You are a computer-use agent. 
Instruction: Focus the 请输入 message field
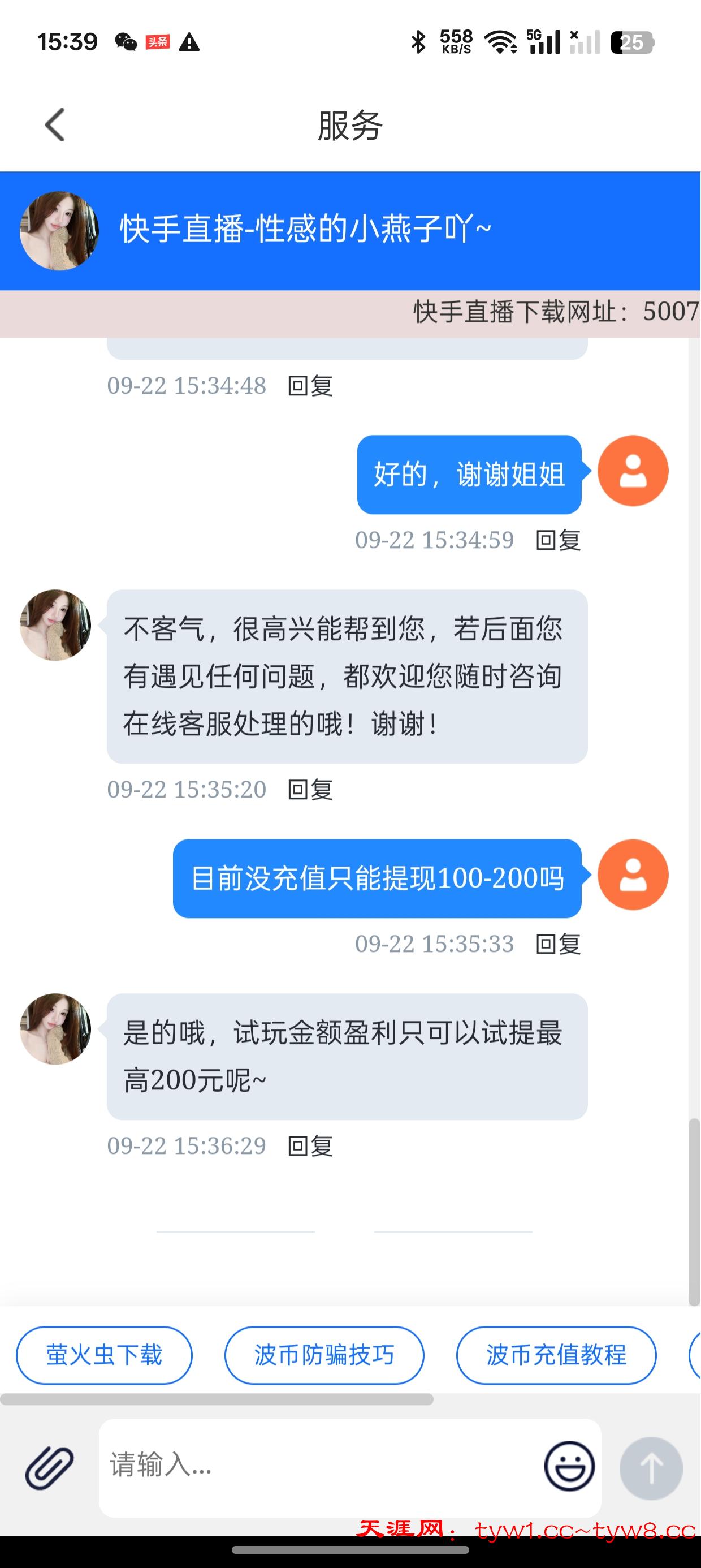[317, 1466]
